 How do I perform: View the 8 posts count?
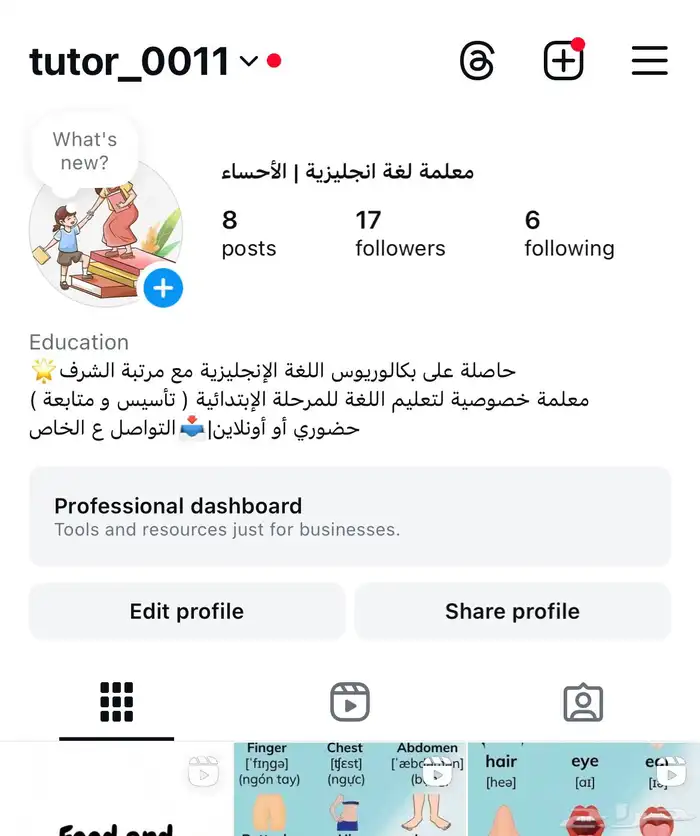(x=248, y=234)
